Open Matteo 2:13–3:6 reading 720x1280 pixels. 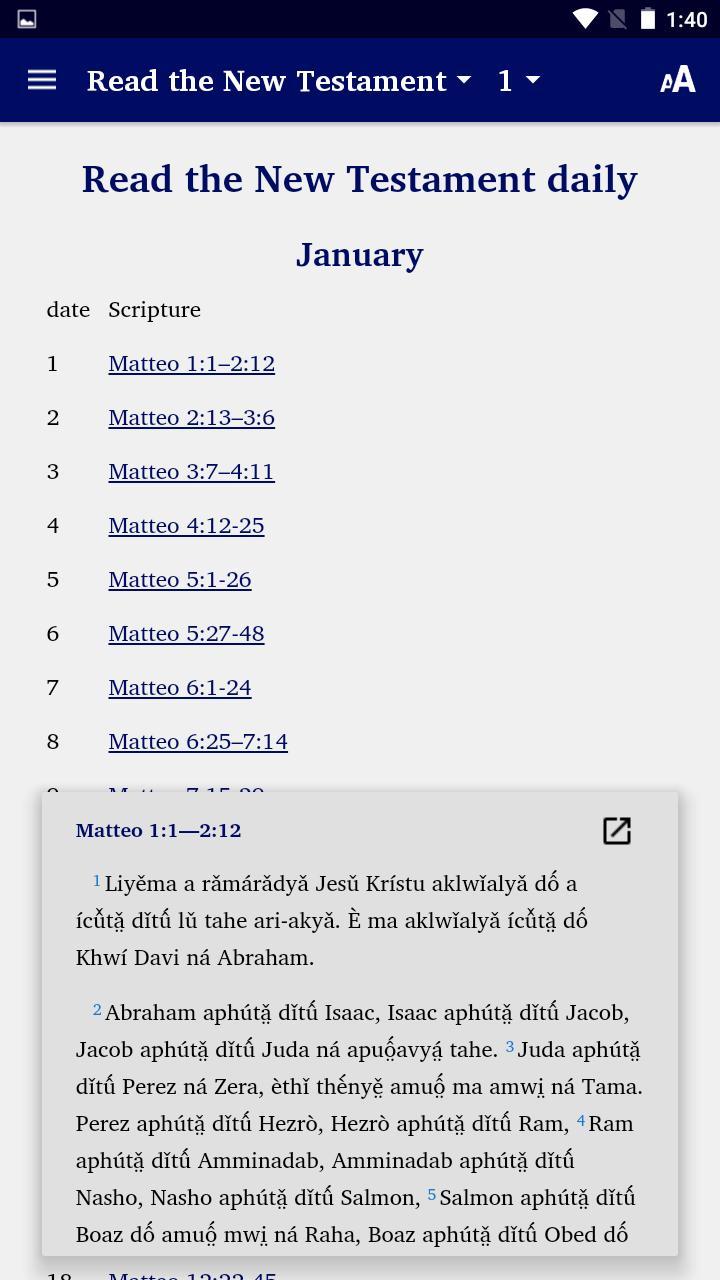(x=191, y=417)
